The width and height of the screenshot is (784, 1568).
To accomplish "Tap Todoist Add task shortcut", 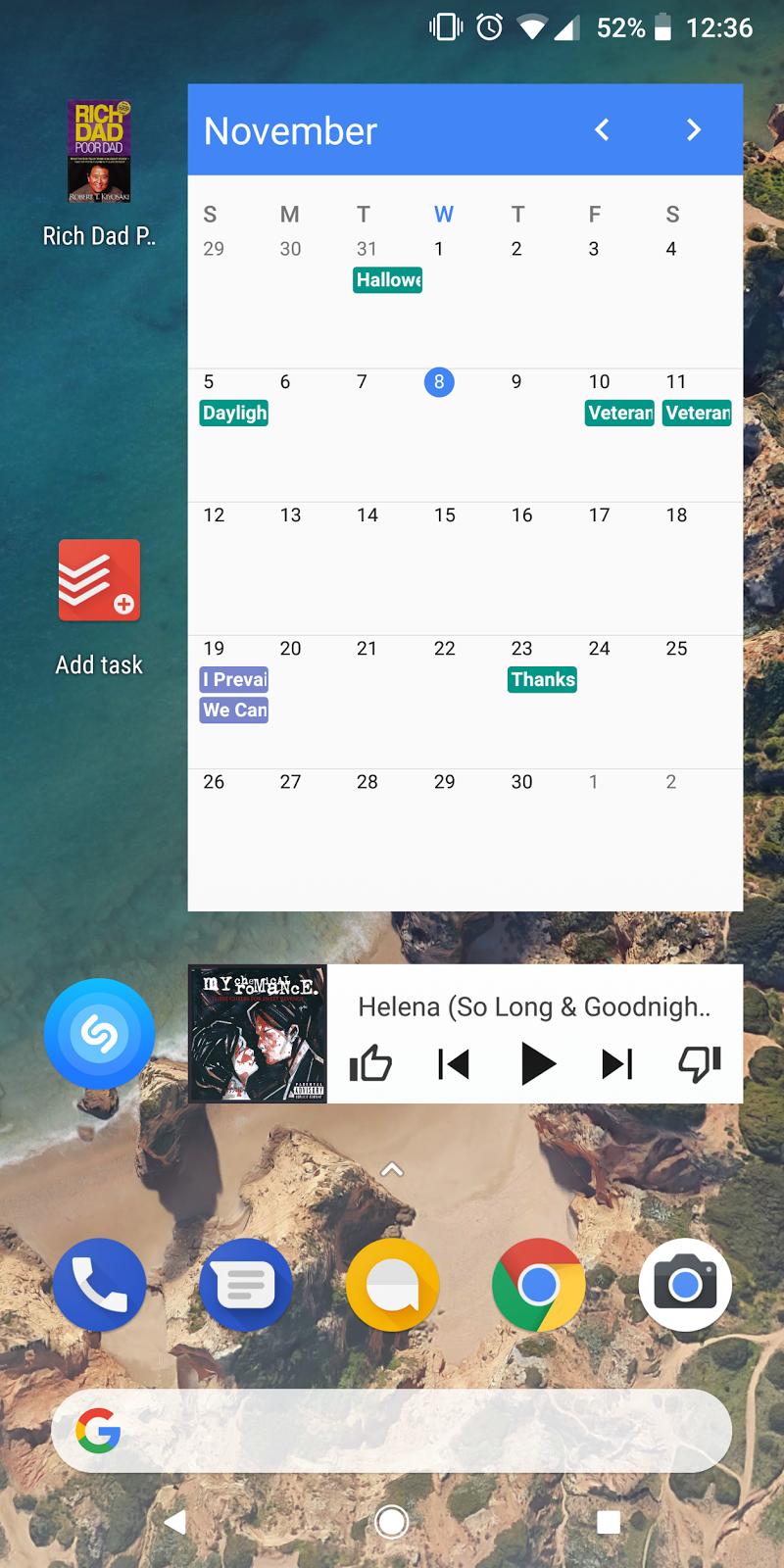I will 99,580.
